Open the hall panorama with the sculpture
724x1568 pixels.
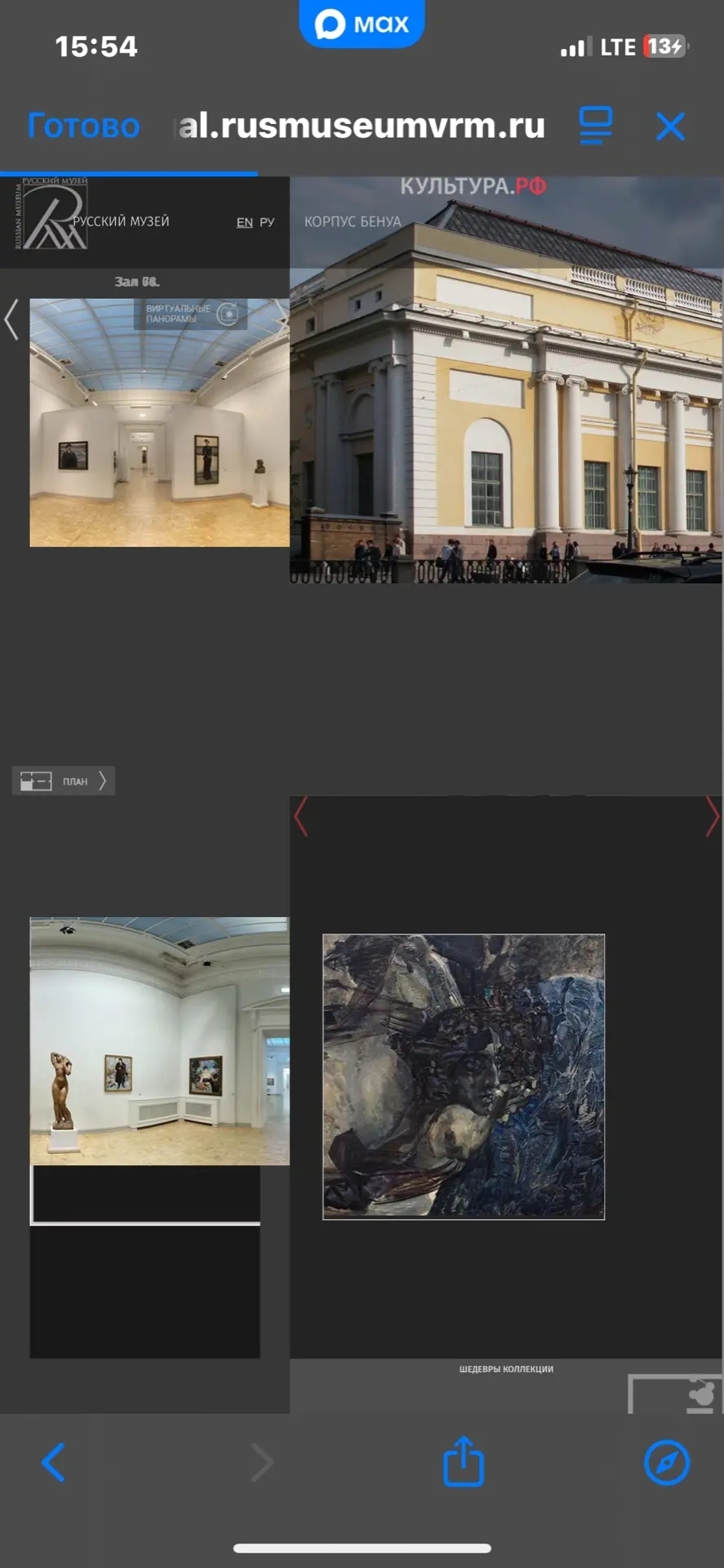[159, 1040]
